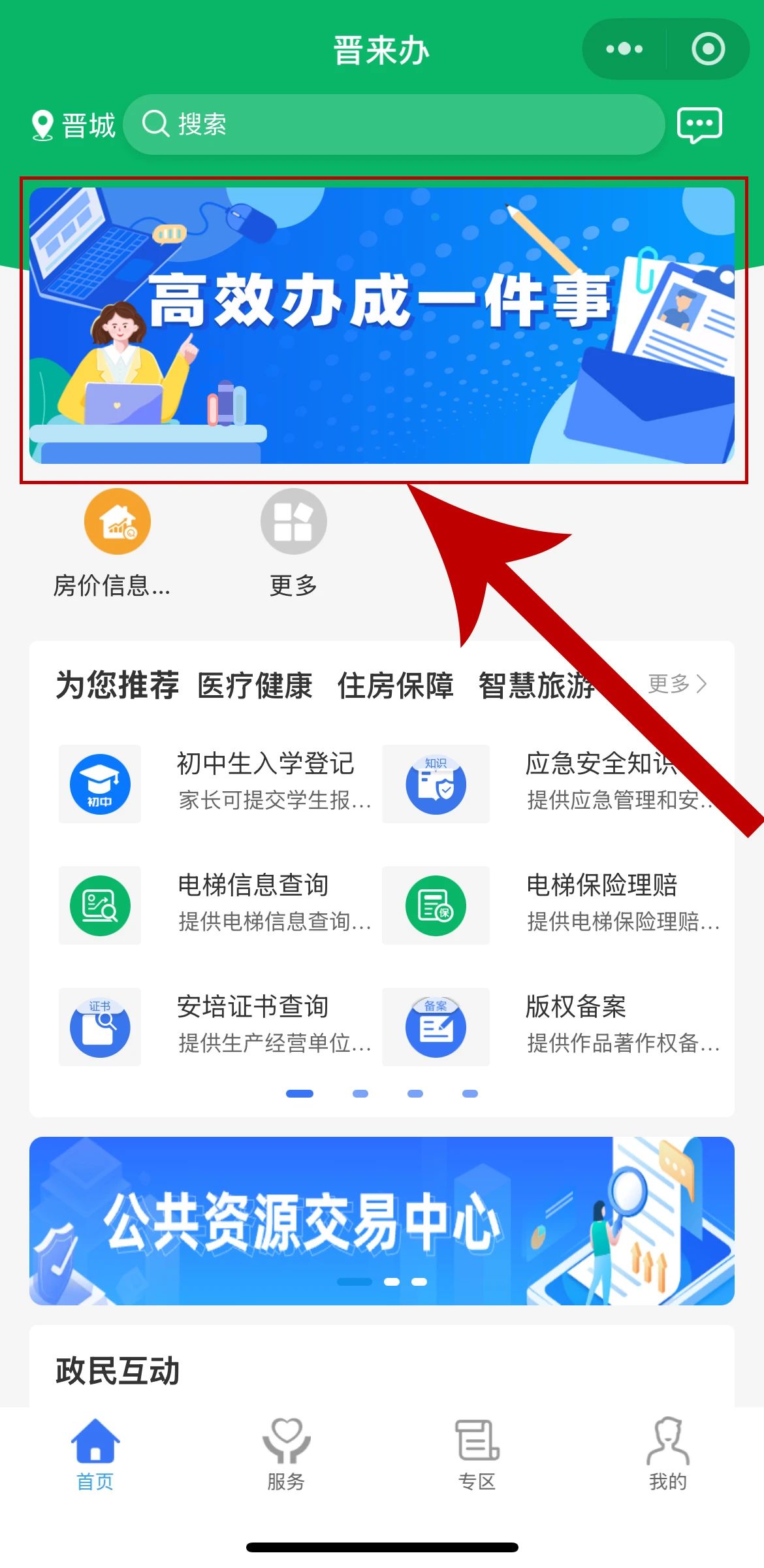Open the 房价信息 service
The image size is (764, 1568).
pyautogui.click(x=117, y=543)
